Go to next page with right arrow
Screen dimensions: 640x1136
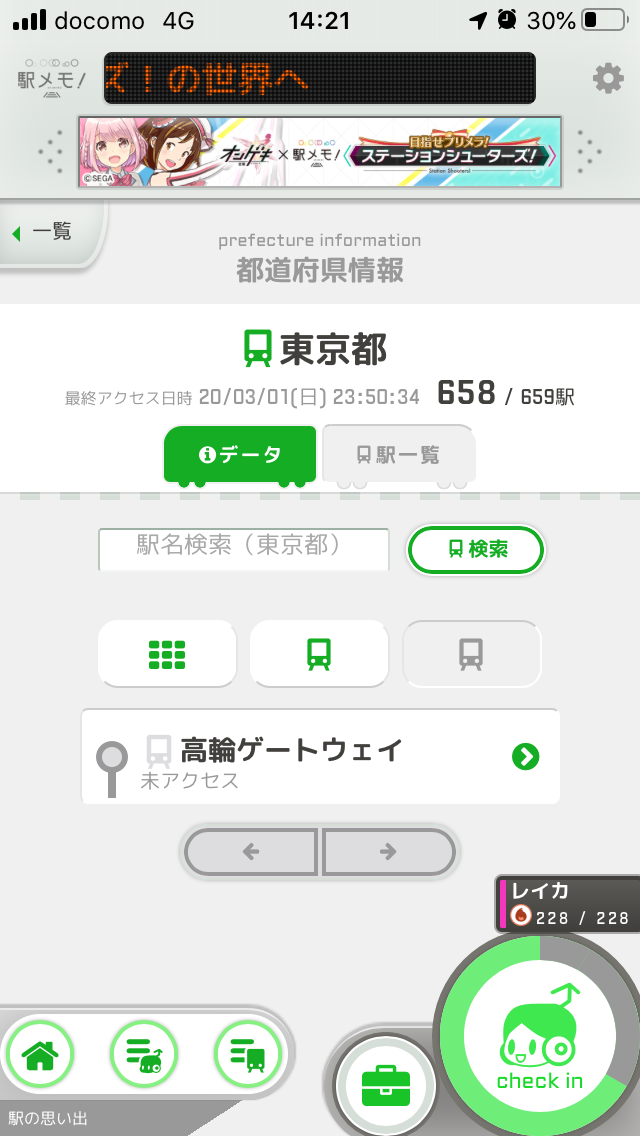(x=388, y=851)
